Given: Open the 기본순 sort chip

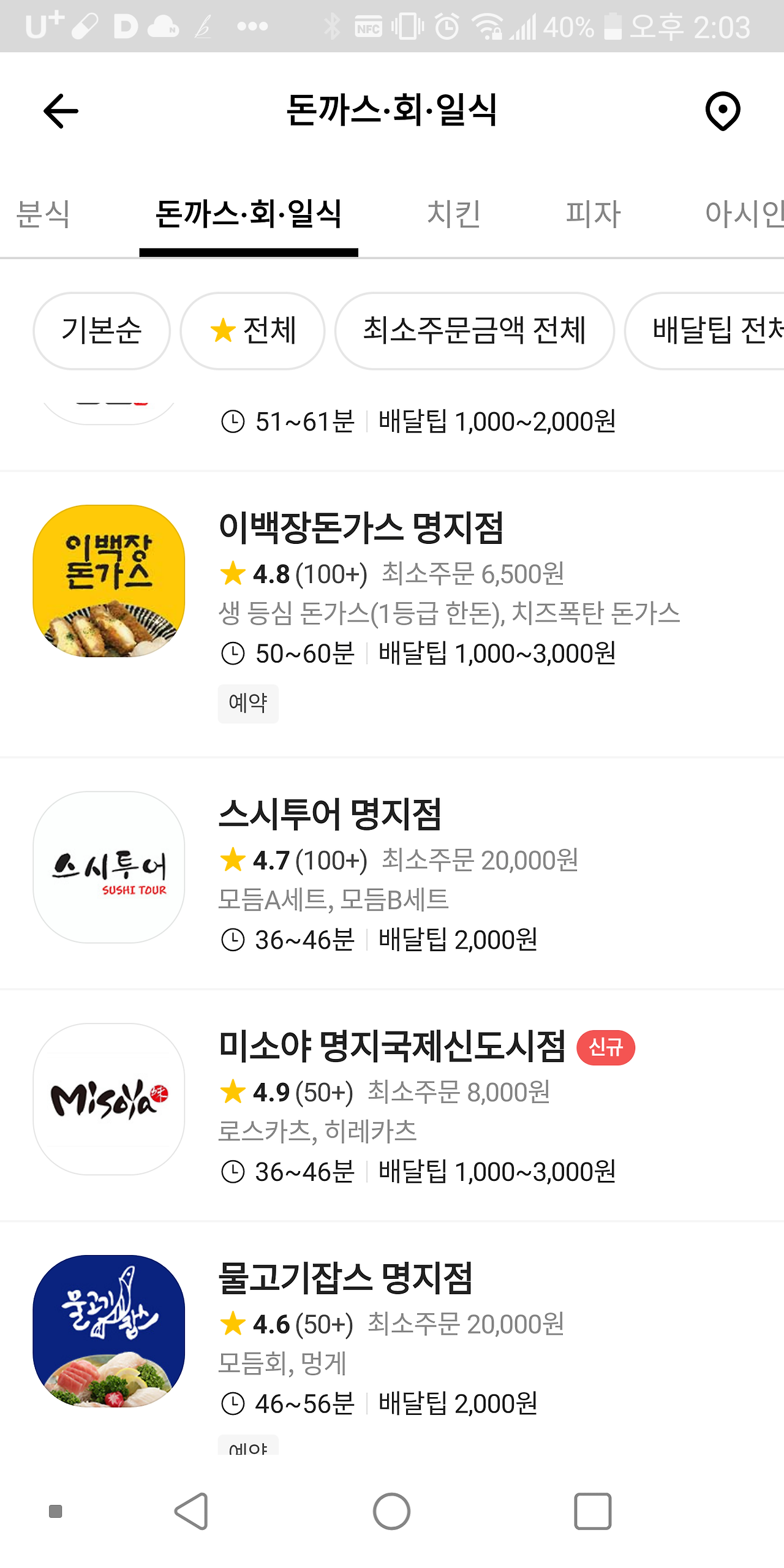Looking at the screenshot, I should [102, 331].
